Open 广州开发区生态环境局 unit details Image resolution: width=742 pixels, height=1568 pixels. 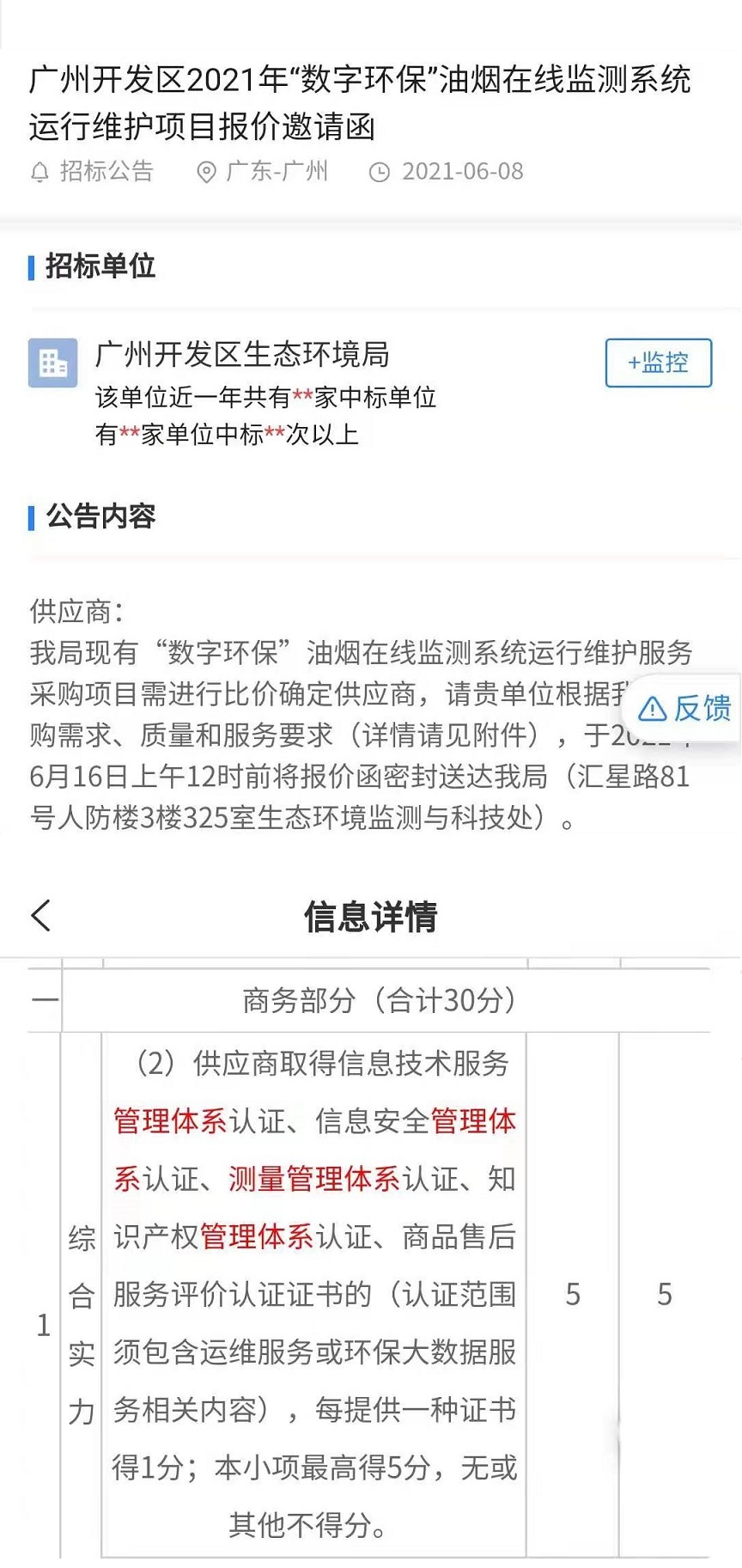pos(242,354)
